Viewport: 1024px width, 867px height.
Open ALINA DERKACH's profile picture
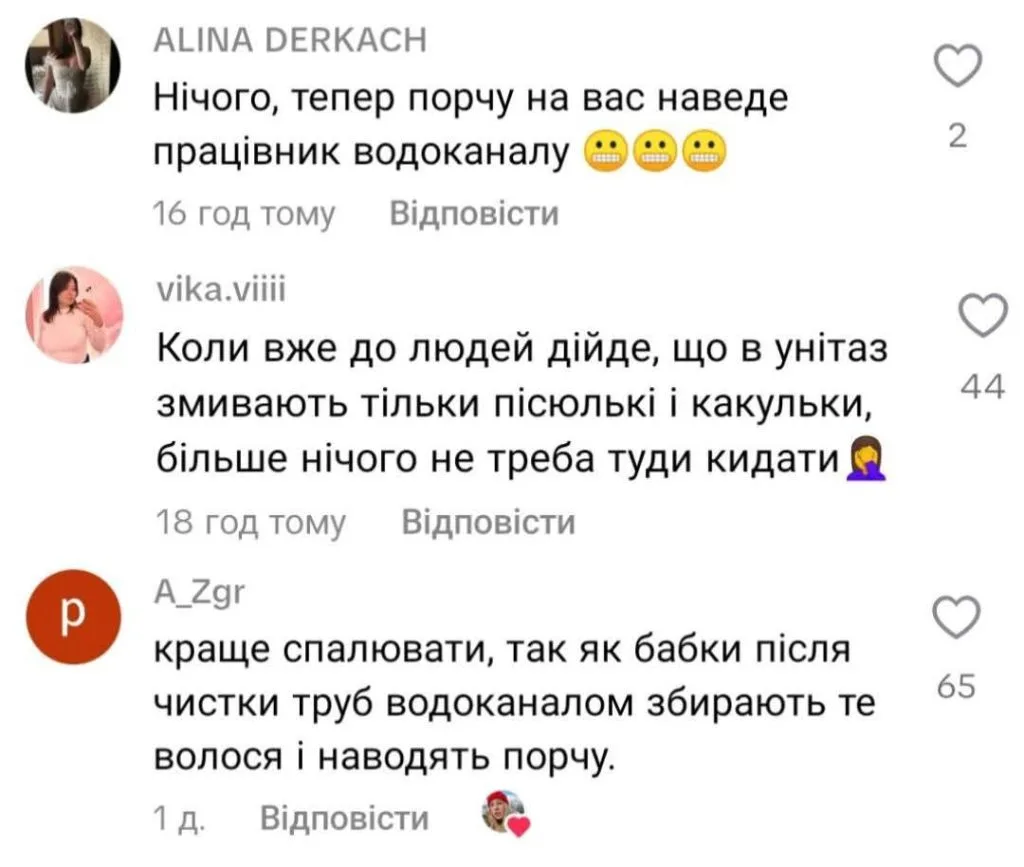(72, 66)
